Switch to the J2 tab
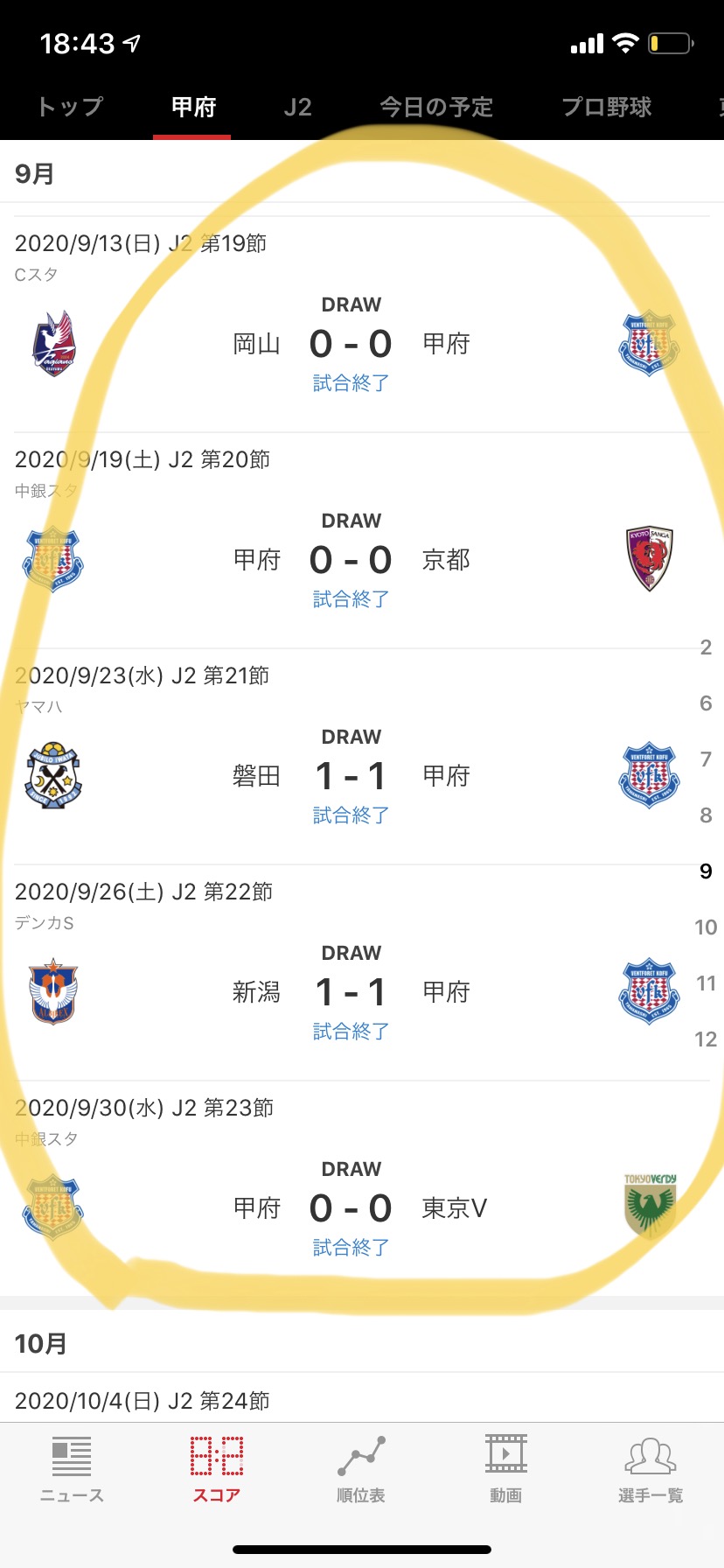Viewport: 724px width, 1568px height. [x=297, y=107]
